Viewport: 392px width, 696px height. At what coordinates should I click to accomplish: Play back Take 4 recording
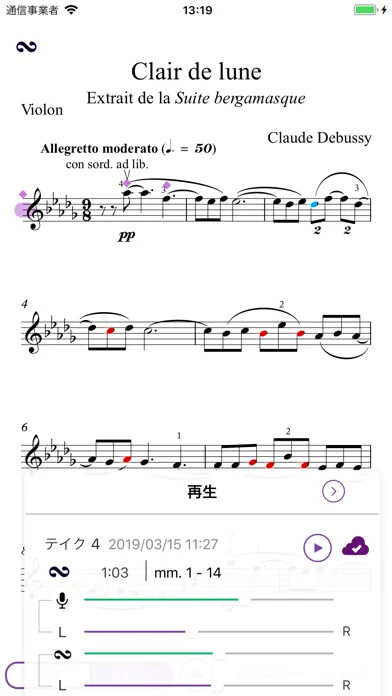pos(317,548)
